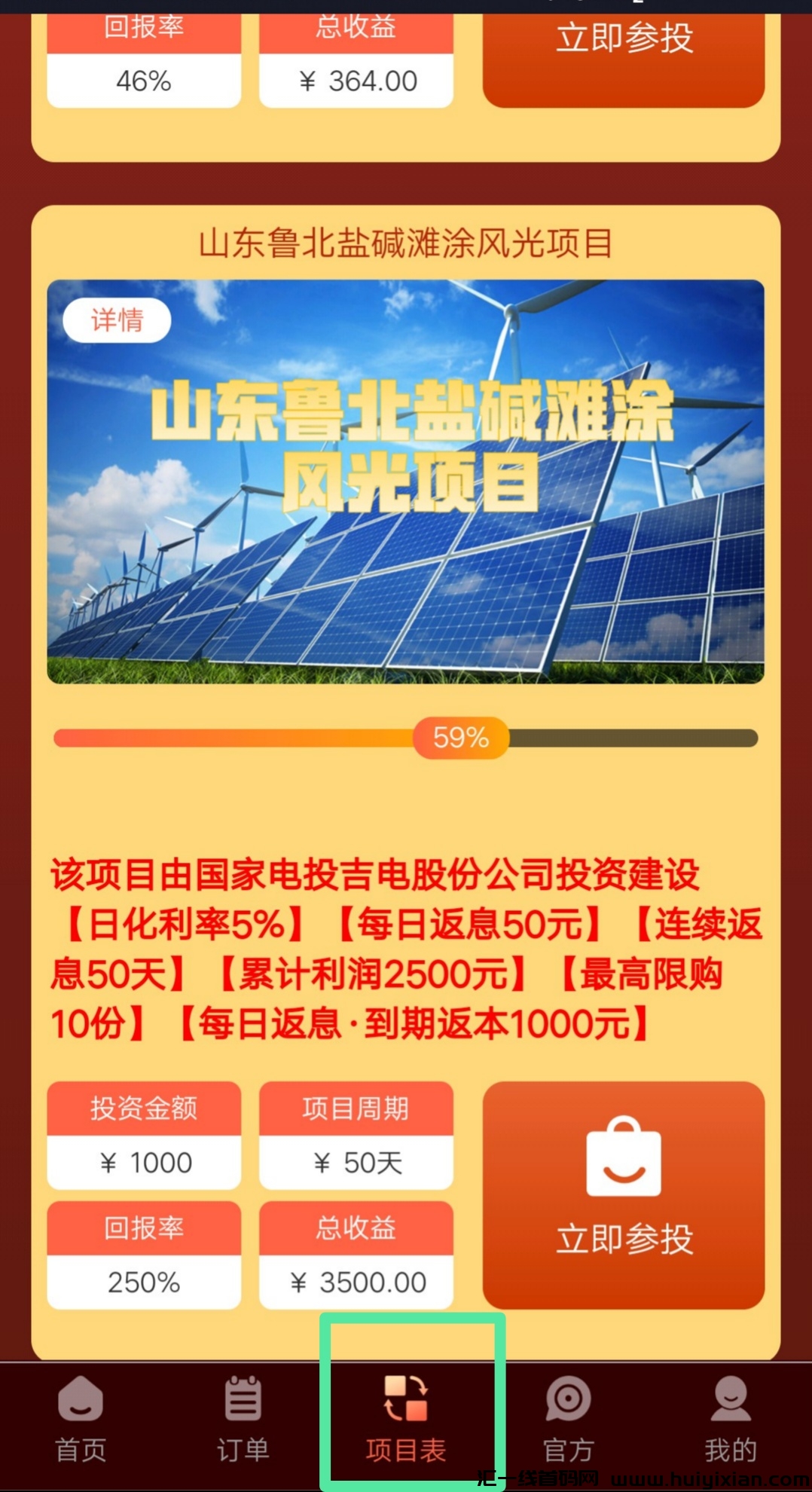Viewport: 812px width, 1492px height.
Task: Open the 我的 tab
Action: tap(730, 1418)
